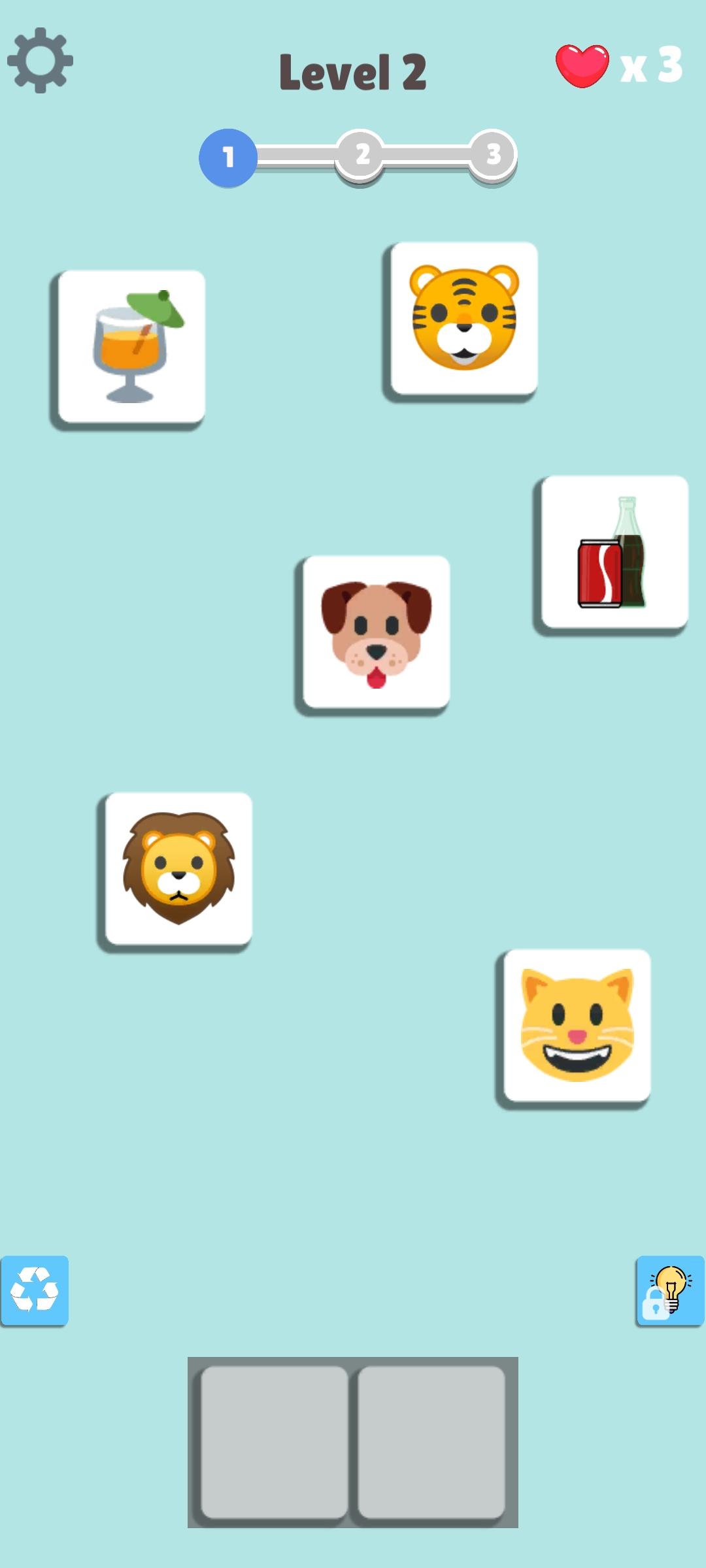Tap the grinning cat tile
The height and width of the screenshot is (1568, 706).
(575, 1024)
